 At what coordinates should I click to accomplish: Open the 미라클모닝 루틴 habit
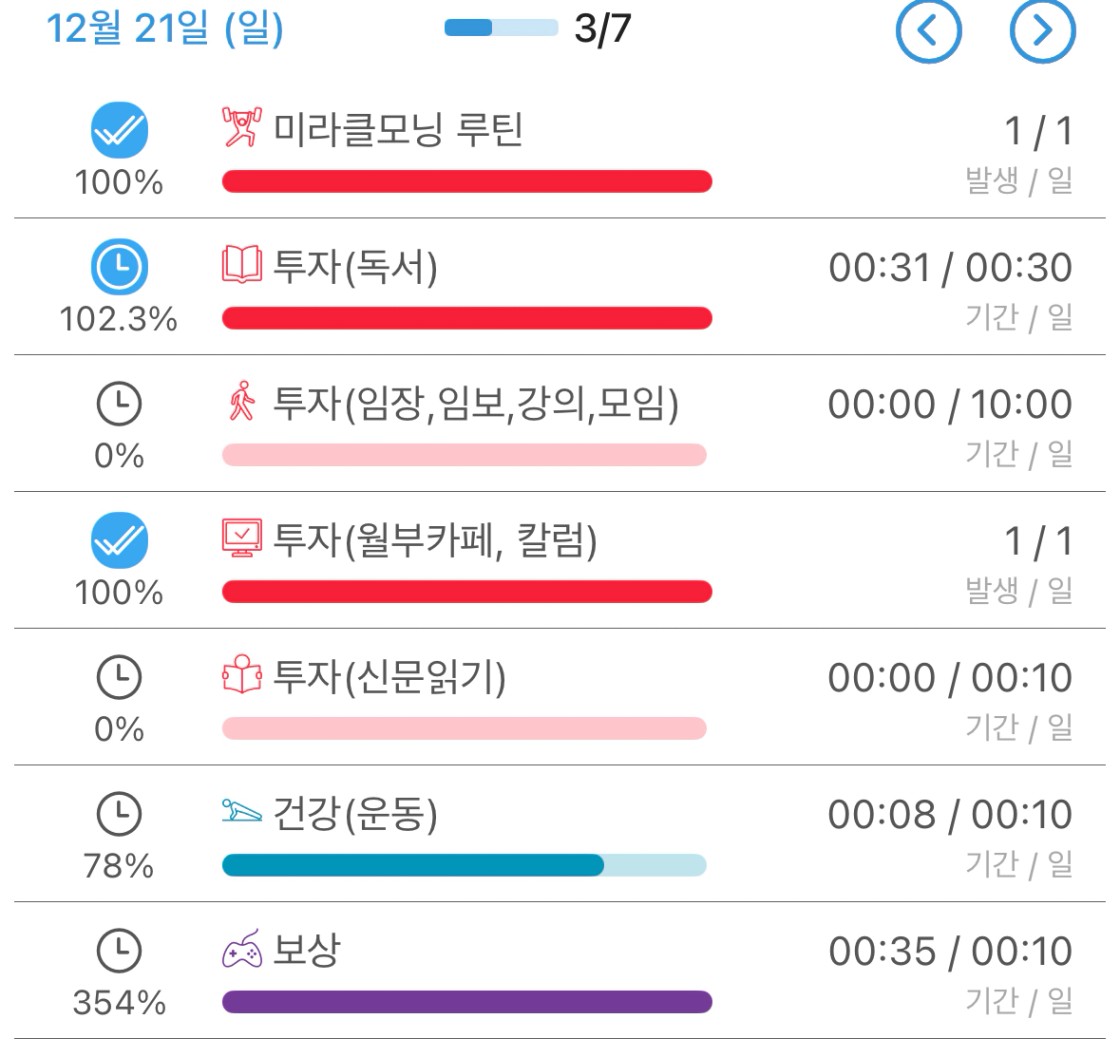pos(398,130)
